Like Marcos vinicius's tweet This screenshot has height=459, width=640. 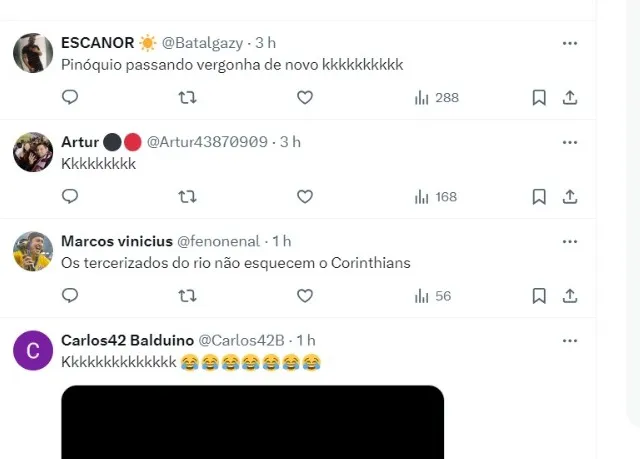[305, 296]
